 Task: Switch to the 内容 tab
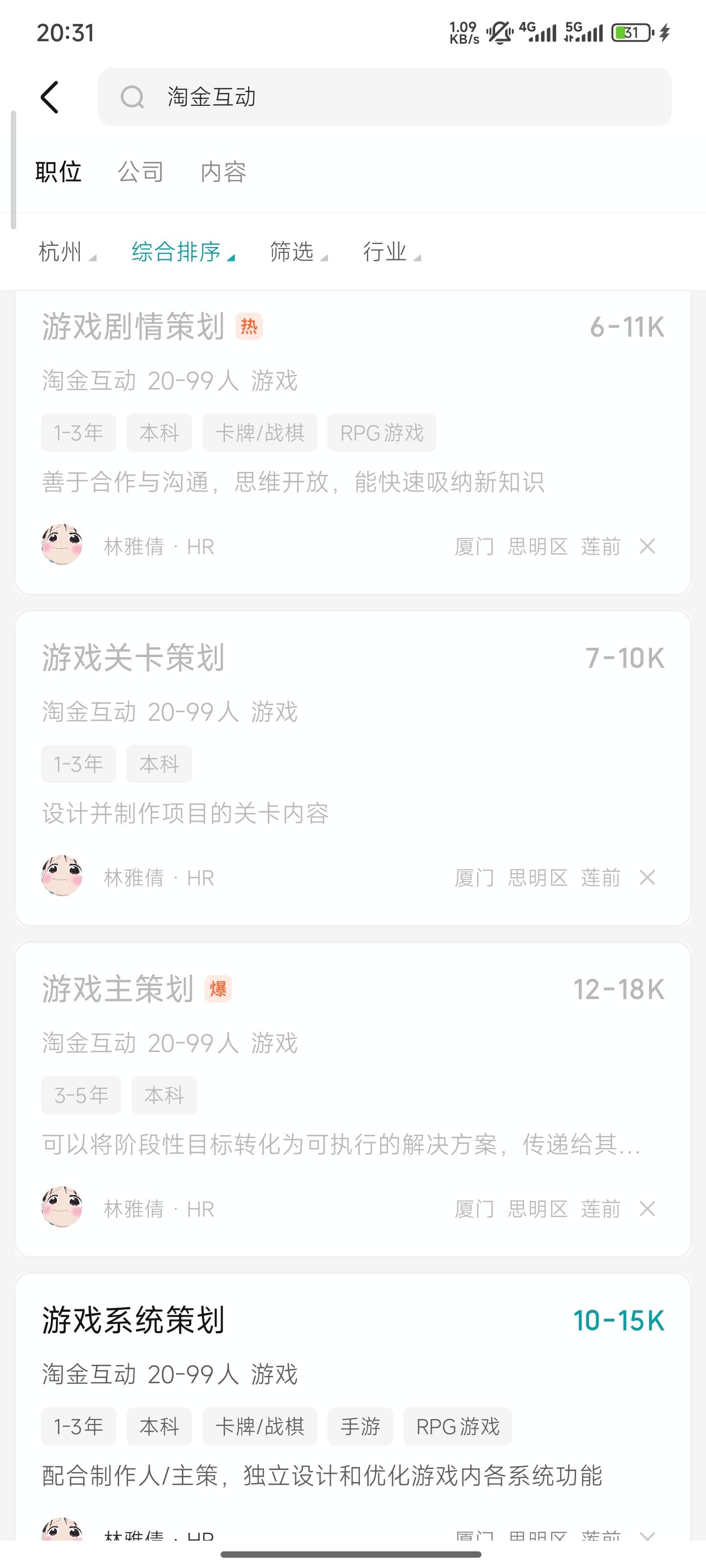[x=223, y=172]
